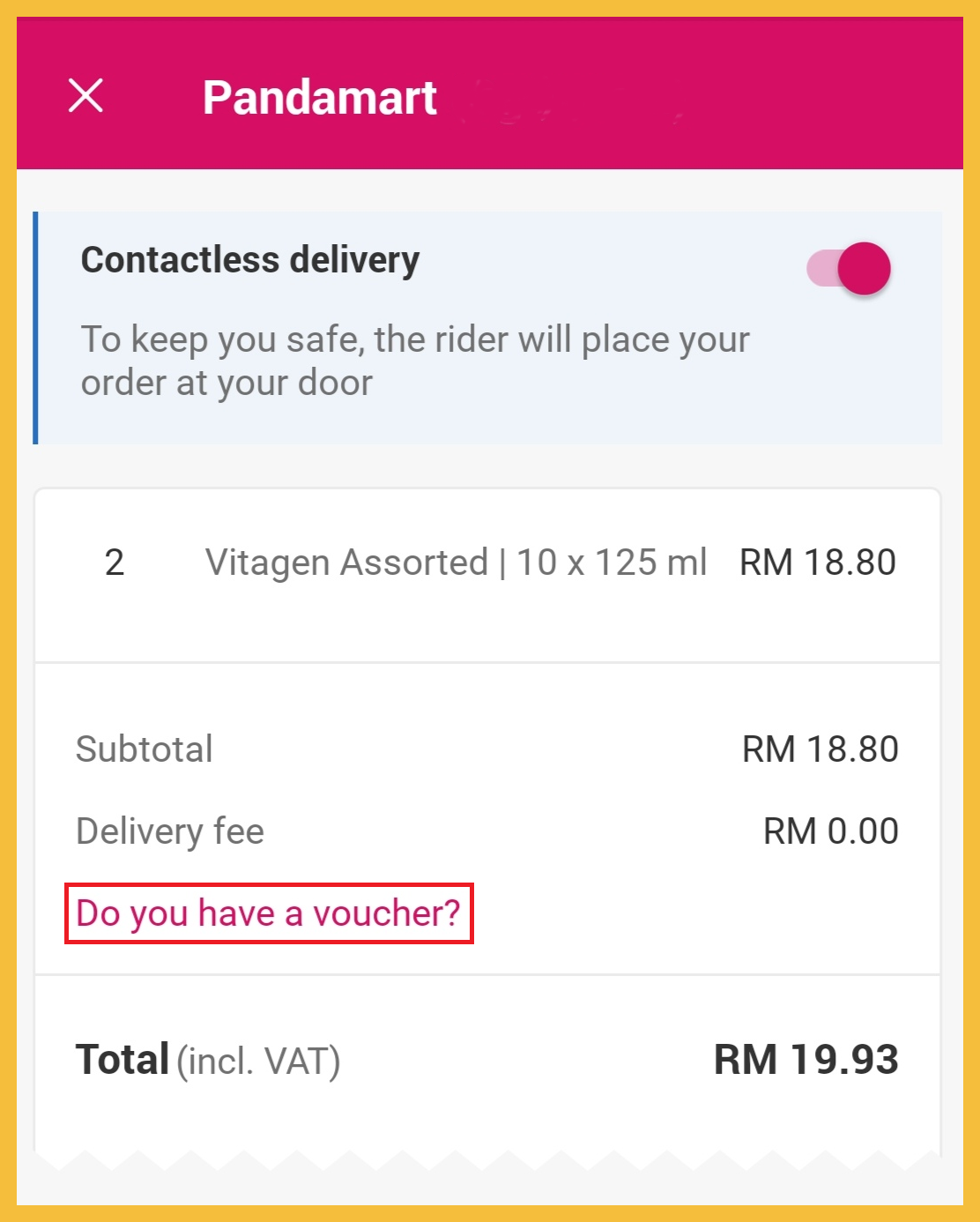Open the 'Do you have a voucher?' link
The height and width of the screenshot is (1222, 980).
(x=269, y=913)
